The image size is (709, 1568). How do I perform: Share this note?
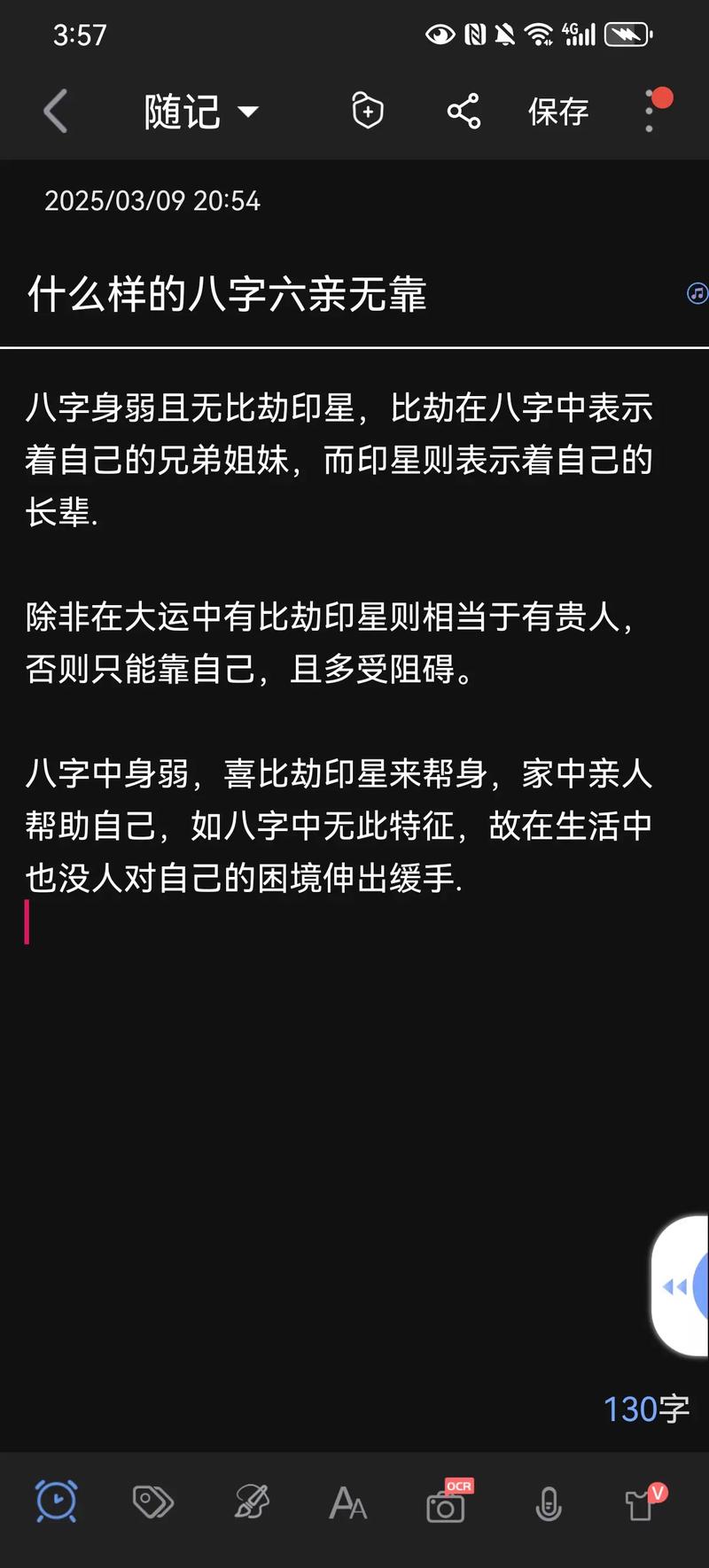(464, 112)
